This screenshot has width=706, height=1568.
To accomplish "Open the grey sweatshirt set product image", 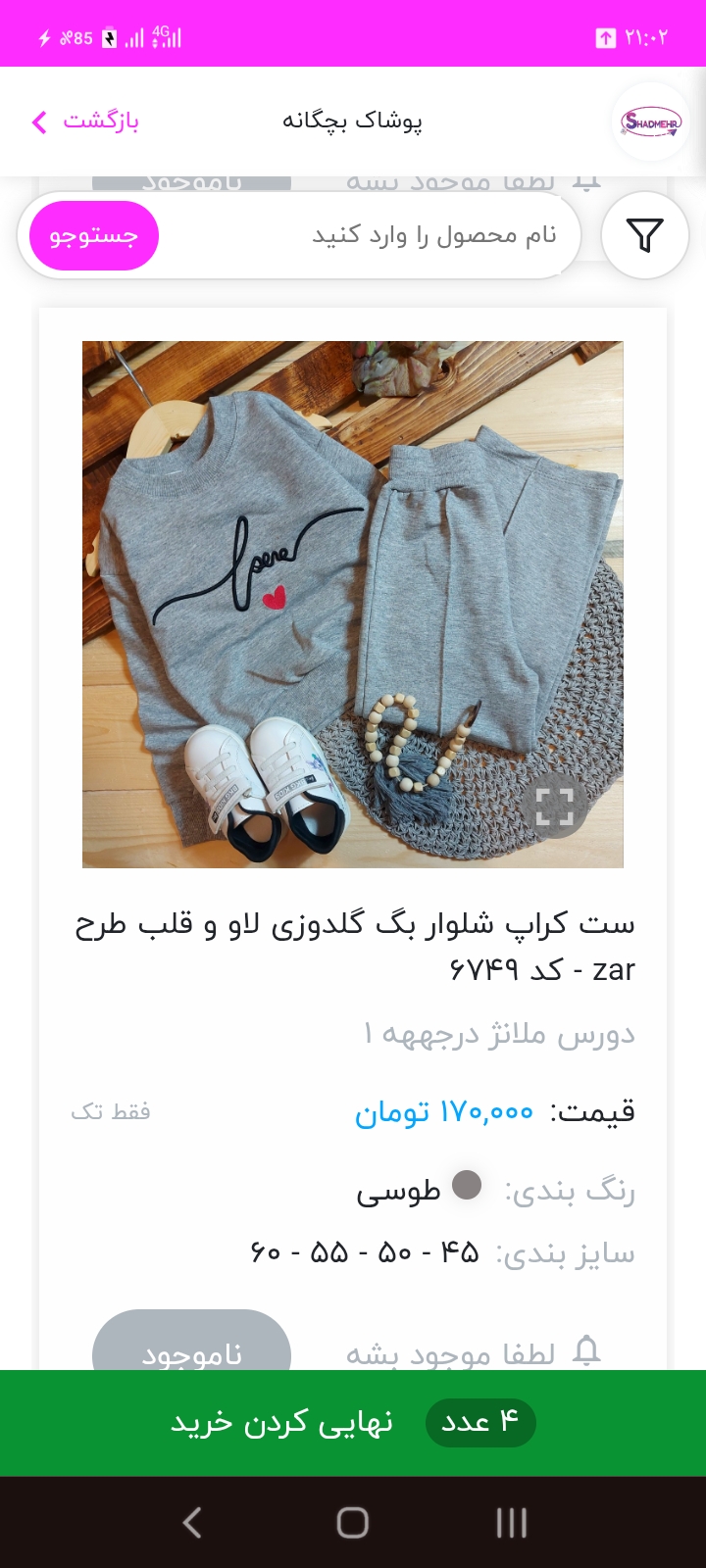I will [x=353, y=588].
